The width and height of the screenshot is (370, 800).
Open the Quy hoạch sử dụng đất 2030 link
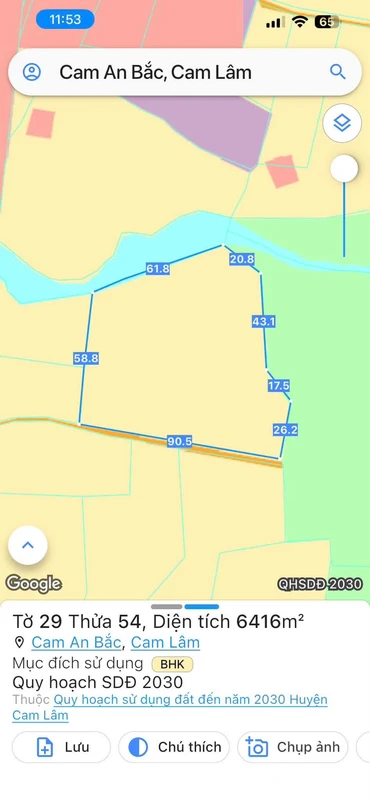click(x=169, y=707)
